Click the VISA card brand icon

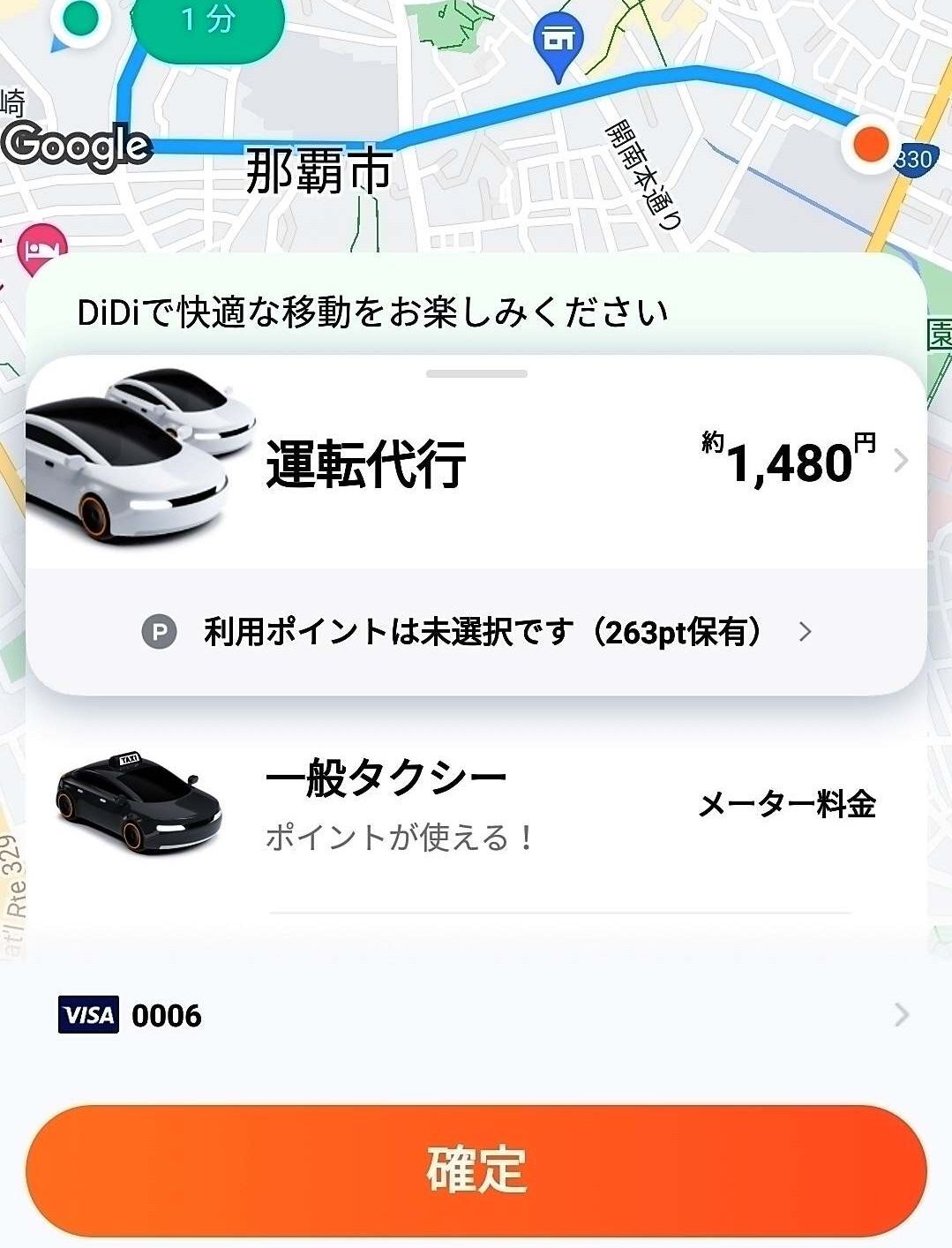pos(88,1016)
